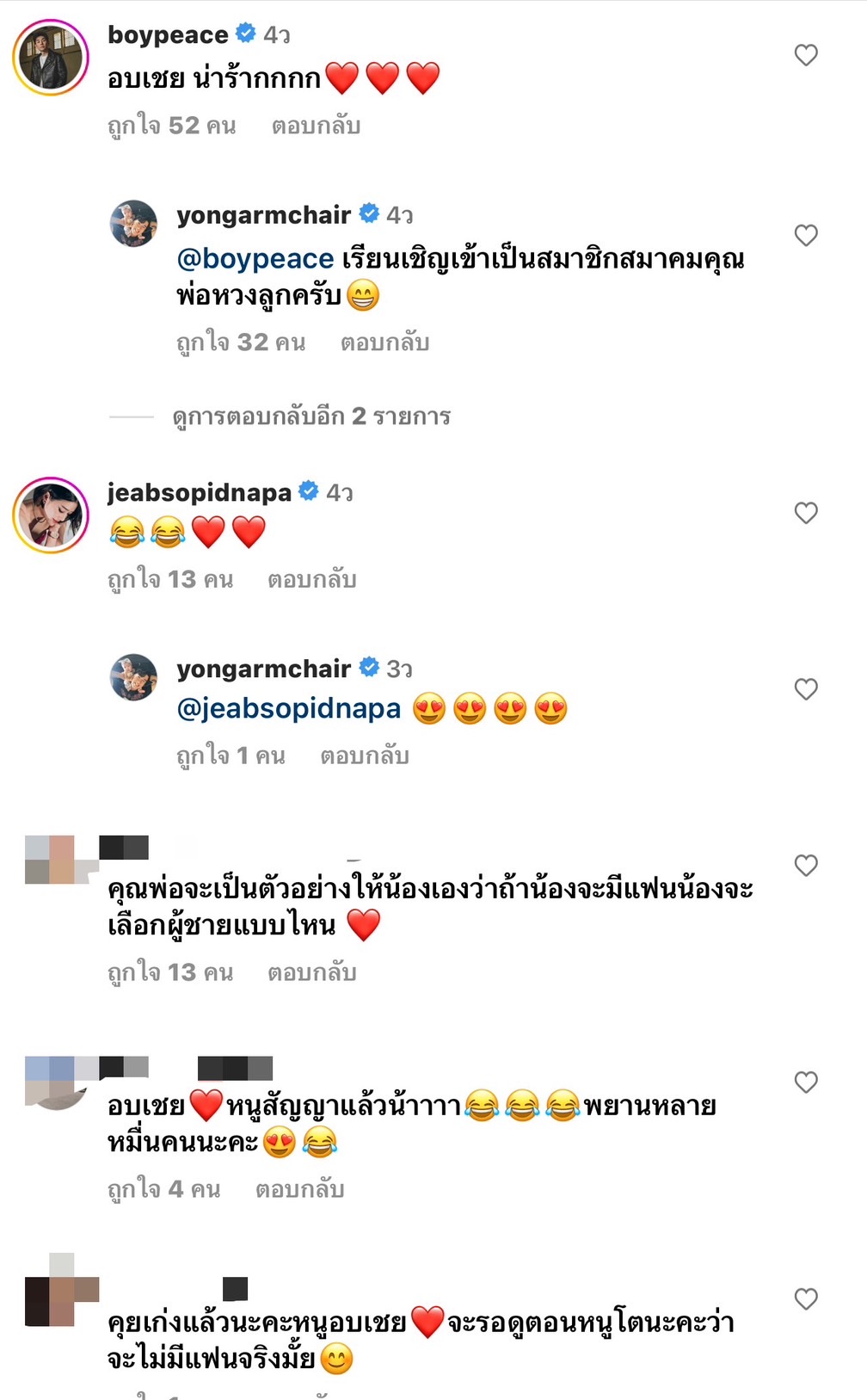Reply to boypeace's comment
This screenshot has height=1400, width=867.
click(x=316, y=126)
